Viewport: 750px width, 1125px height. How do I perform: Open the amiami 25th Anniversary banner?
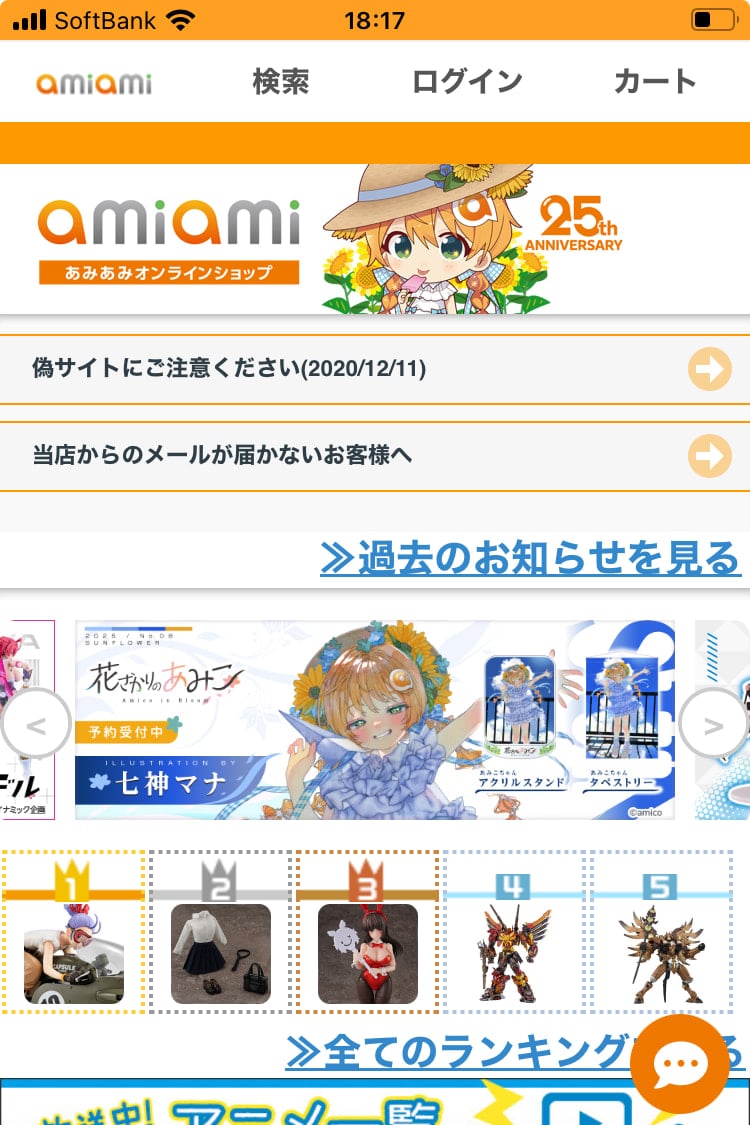pyautogui.click(x=375, y=238)
